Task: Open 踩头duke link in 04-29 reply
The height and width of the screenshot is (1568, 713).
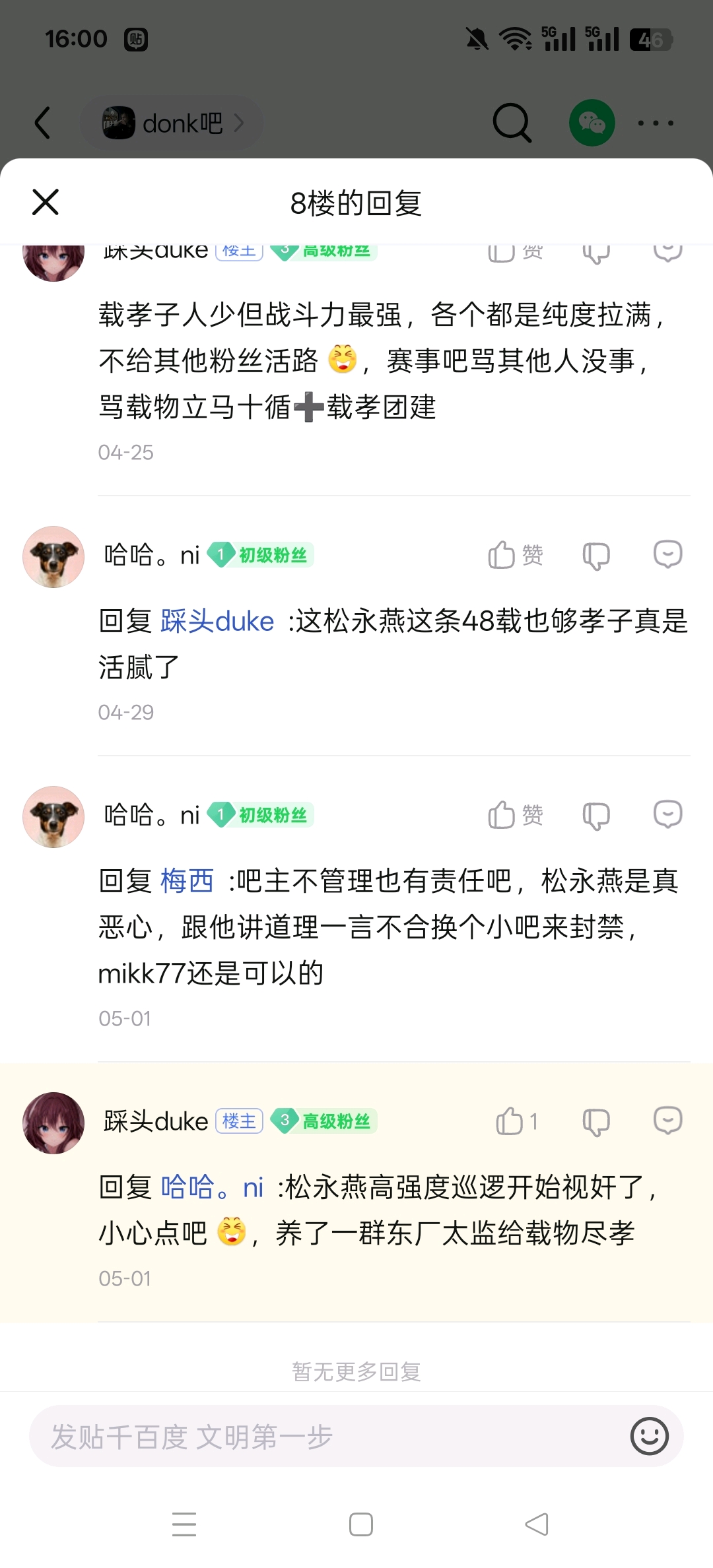Action: [x=217, y=622]
